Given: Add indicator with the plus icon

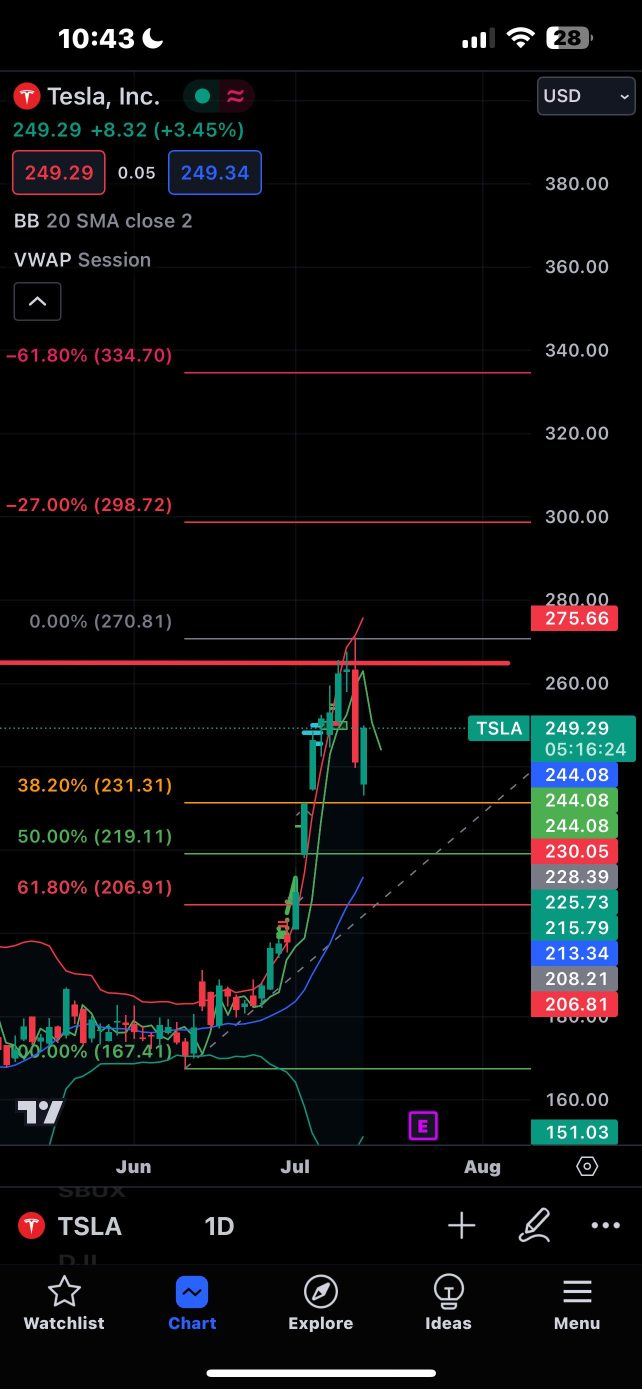Looking at the screenshot, I should (461, 1226).
